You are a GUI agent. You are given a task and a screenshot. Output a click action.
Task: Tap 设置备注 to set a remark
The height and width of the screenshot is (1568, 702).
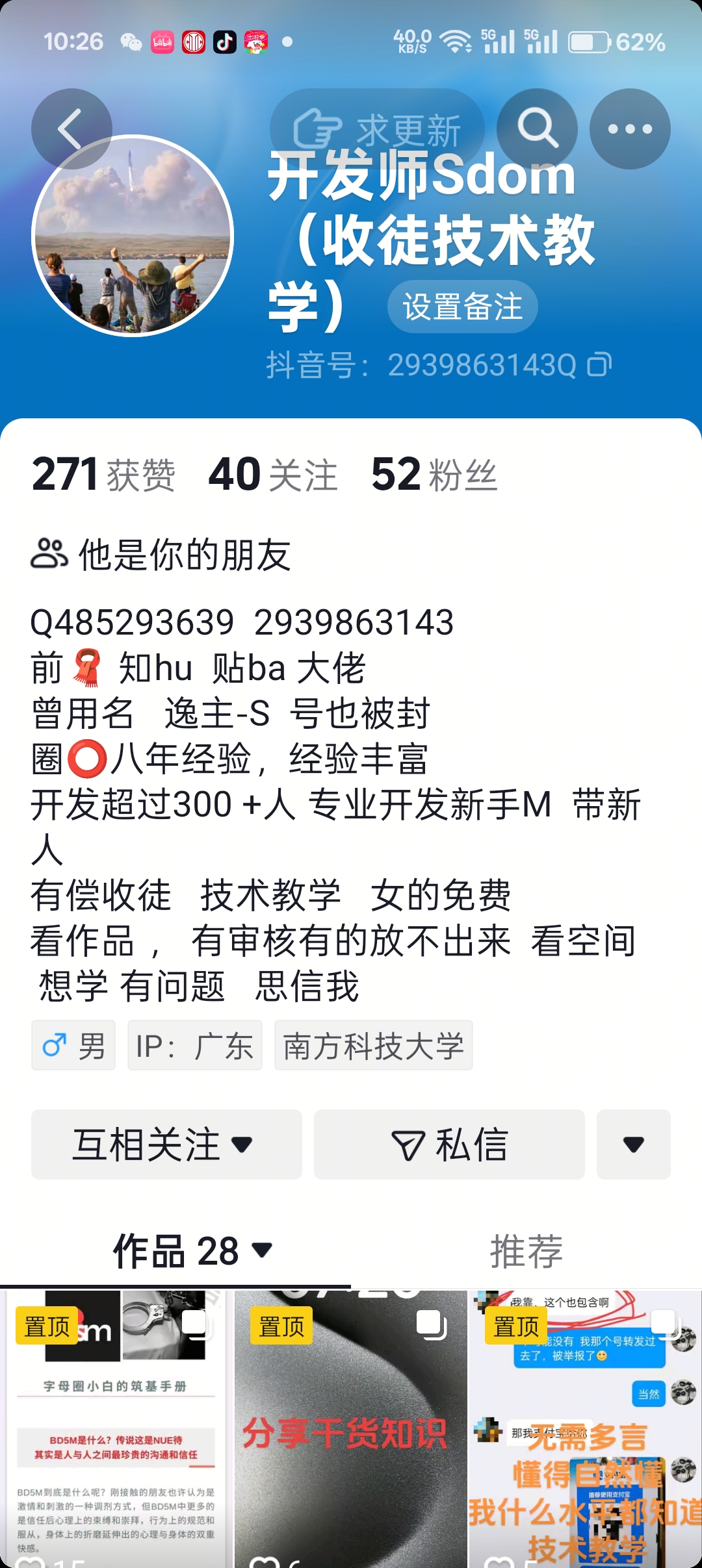pos(462,307)
